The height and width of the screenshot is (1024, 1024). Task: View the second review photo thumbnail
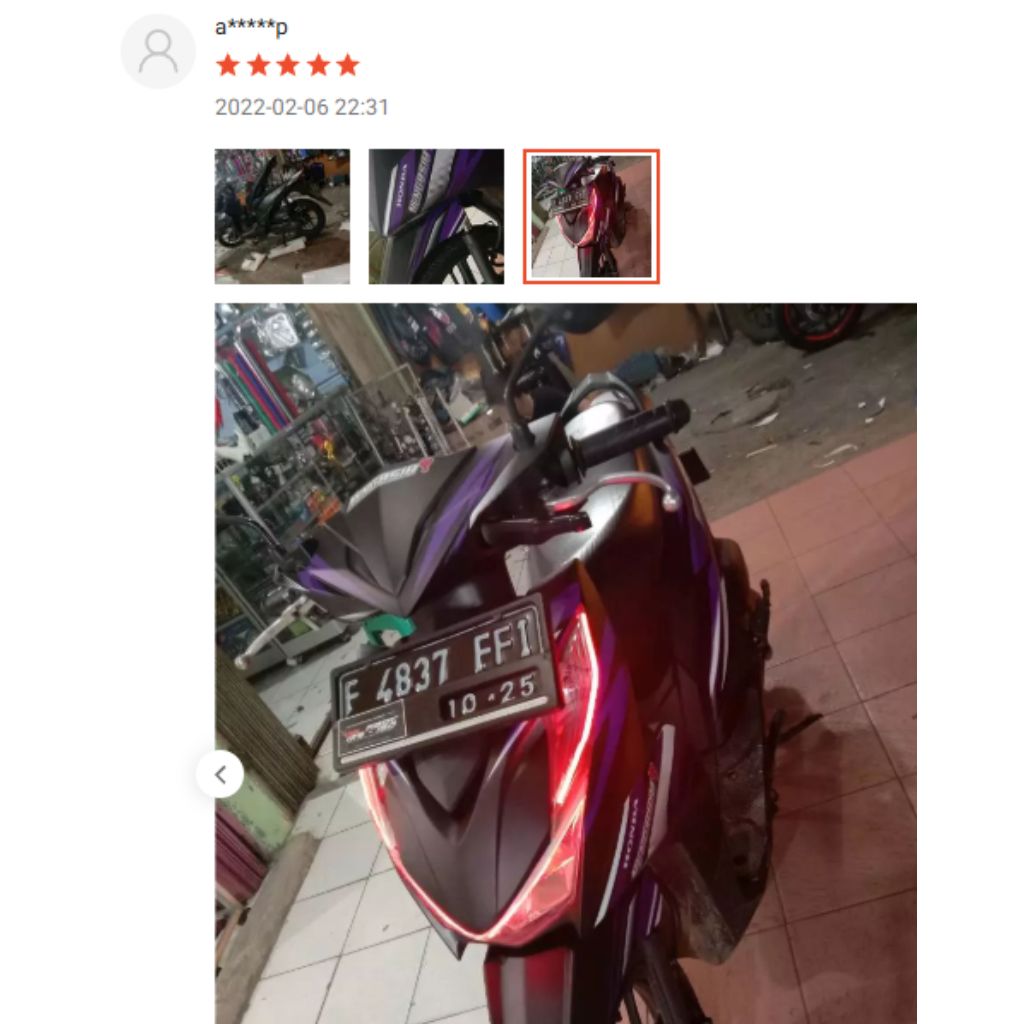(436, 216)
